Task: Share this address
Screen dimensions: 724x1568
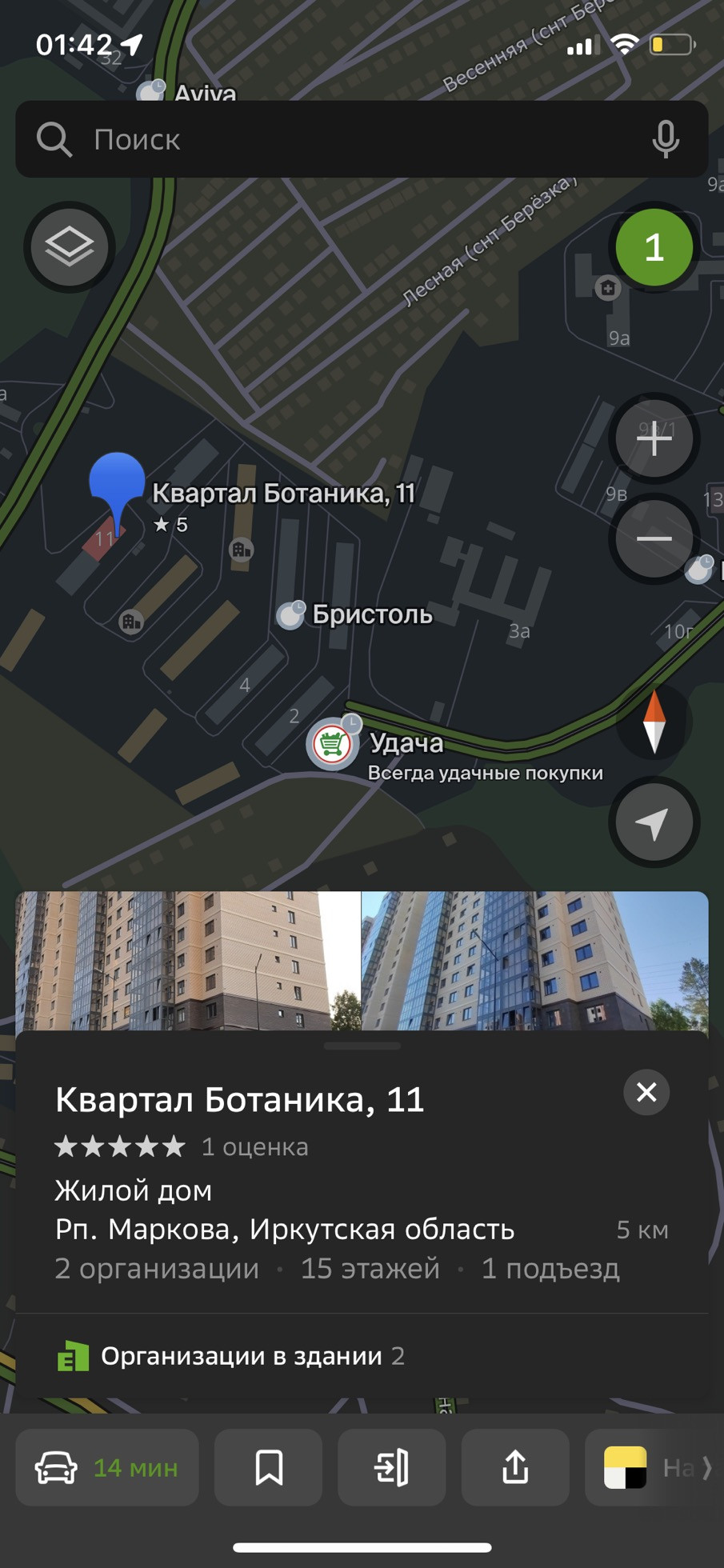Action: pos(515,1468)
